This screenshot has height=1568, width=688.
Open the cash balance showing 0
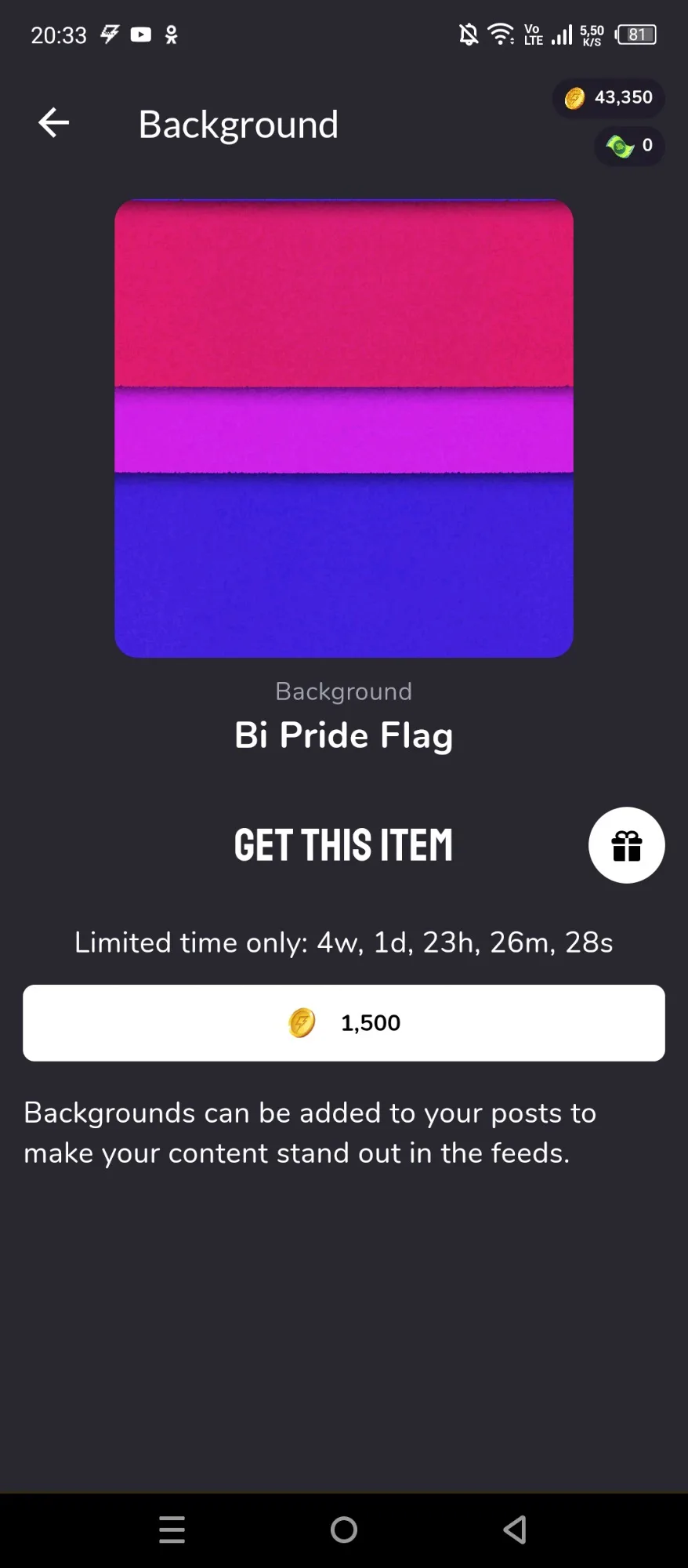[629, 146]
